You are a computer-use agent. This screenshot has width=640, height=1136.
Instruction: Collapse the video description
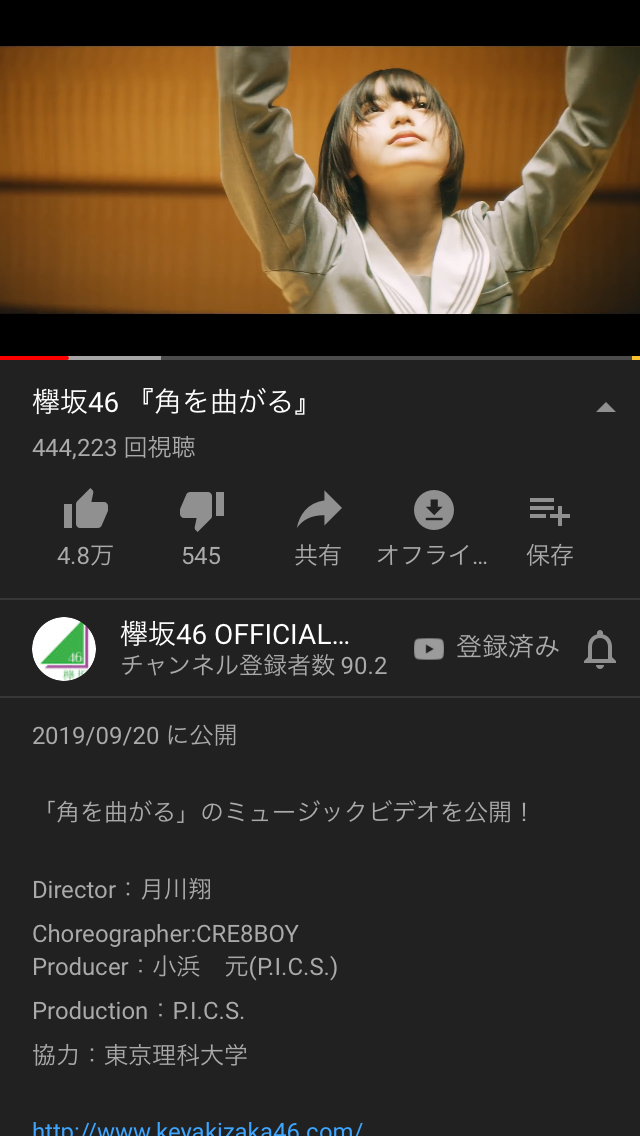click(x=605, y=406)
